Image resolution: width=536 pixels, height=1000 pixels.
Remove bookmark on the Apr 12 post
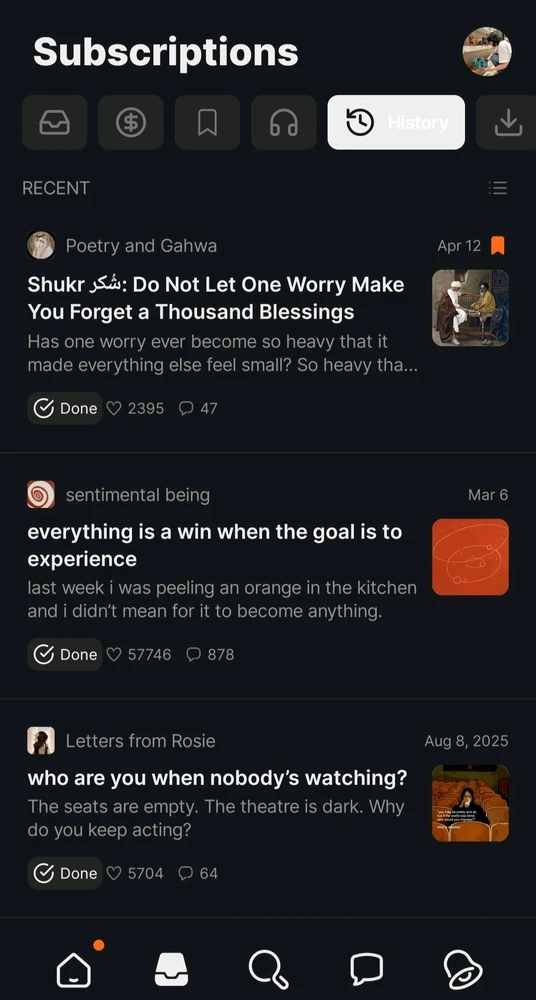click(x=498, y=246)
